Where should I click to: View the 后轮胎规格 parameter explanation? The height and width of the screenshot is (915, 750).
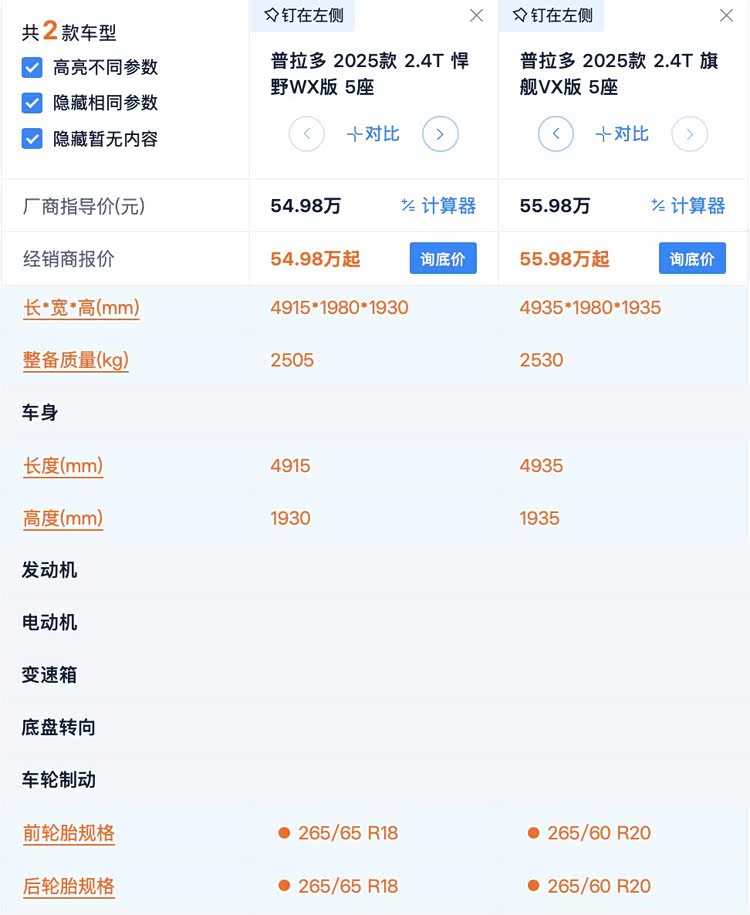(69, 886)
